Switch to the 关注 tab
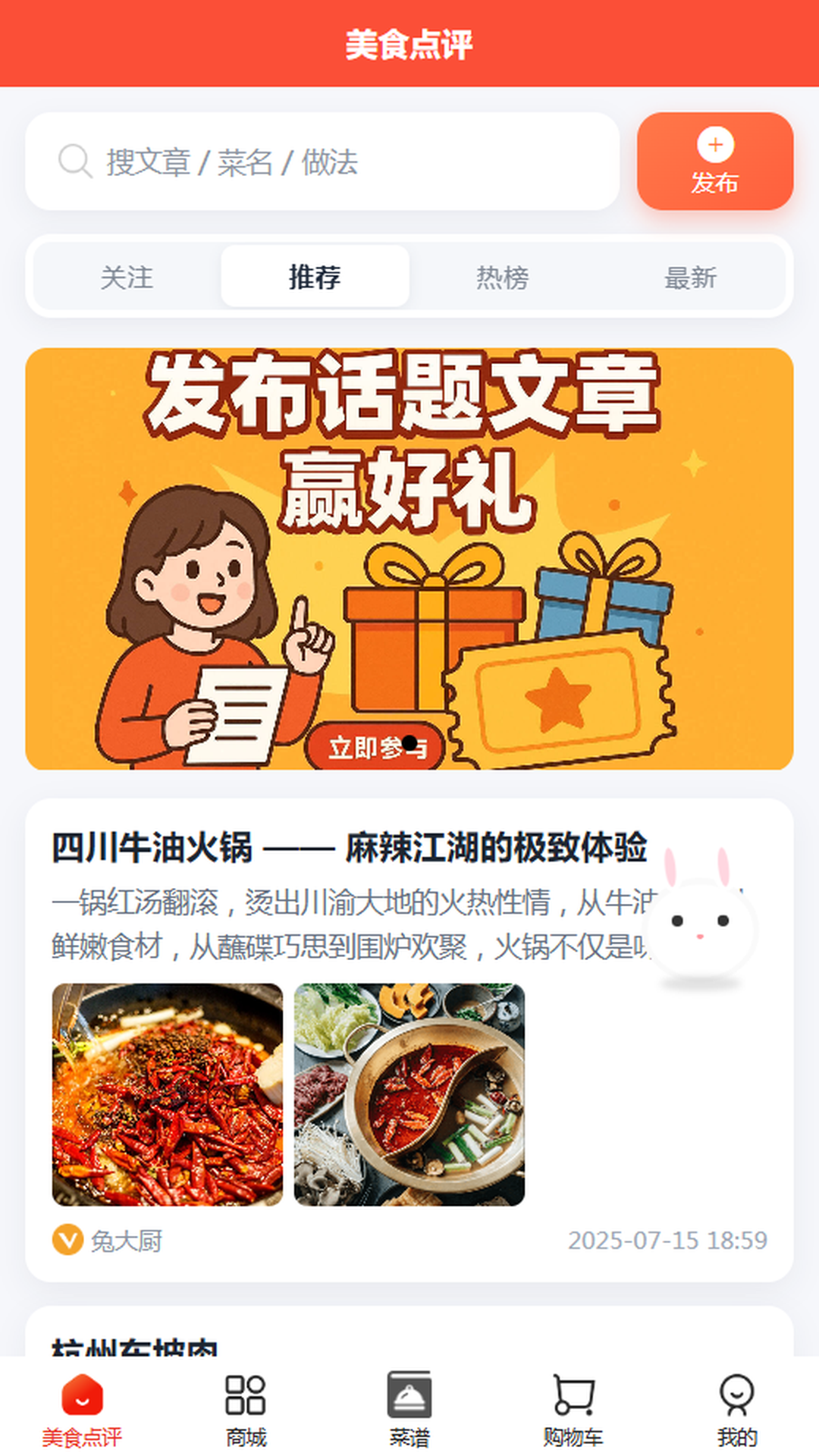Image resolution: width=819 pixels, height=1456 pixels. 127,277
